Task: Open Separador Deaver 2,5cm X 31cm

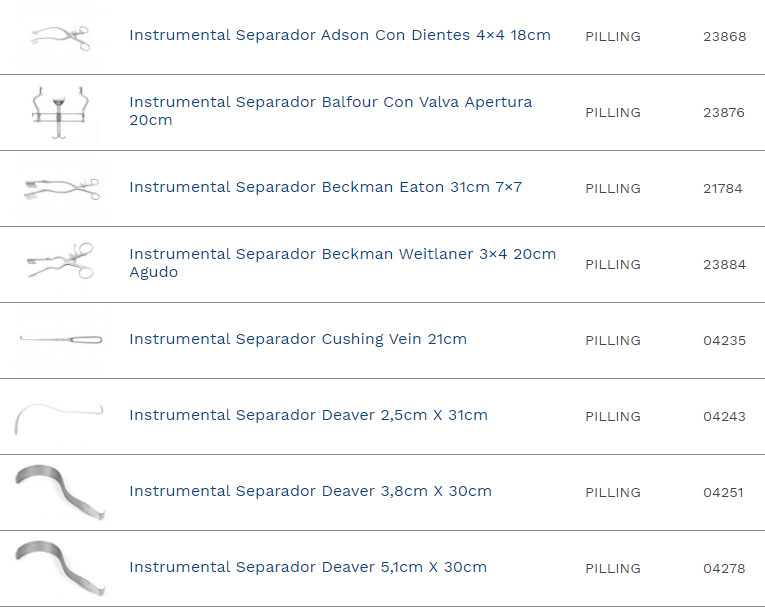Action: click(x=308, y=415)
